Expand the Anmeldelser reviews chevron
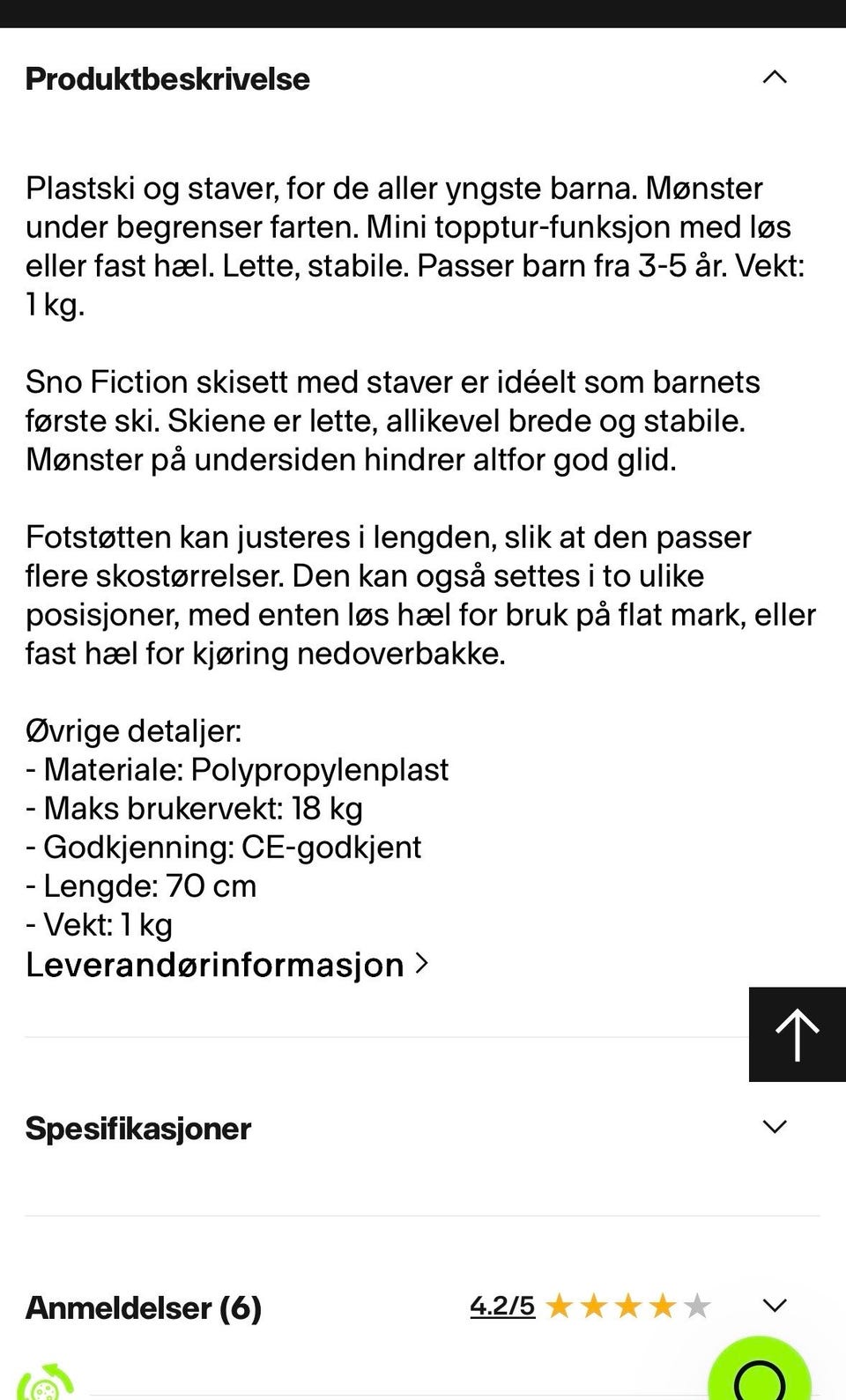 pyautogui.click(x=773, y=1307)
